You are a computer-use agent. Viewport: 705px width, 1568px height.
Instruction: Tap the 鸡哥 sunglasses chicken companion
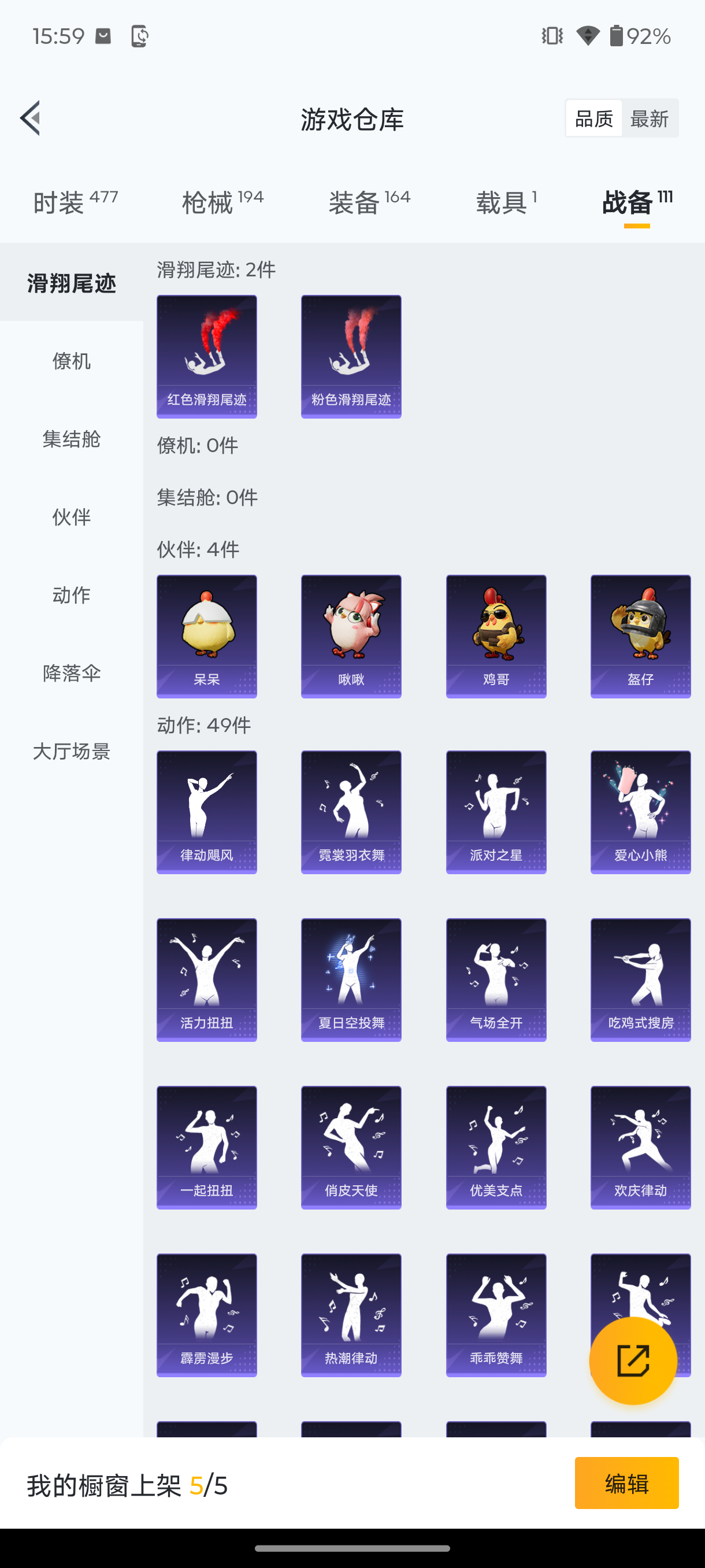point(496,635)
